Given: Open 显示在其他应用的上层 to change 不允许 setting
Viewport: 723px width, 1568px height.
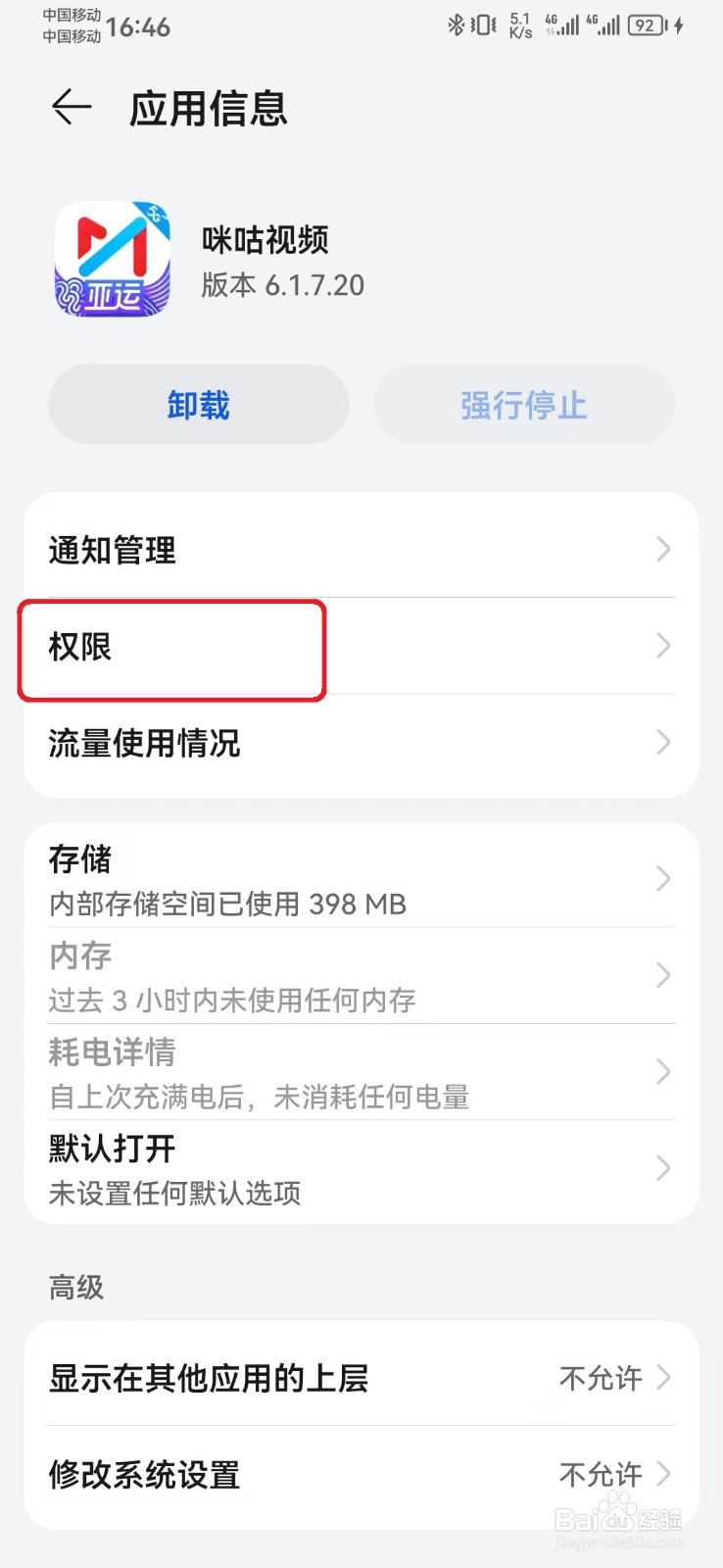Looking at the screenshot, I should point(361,1379).
